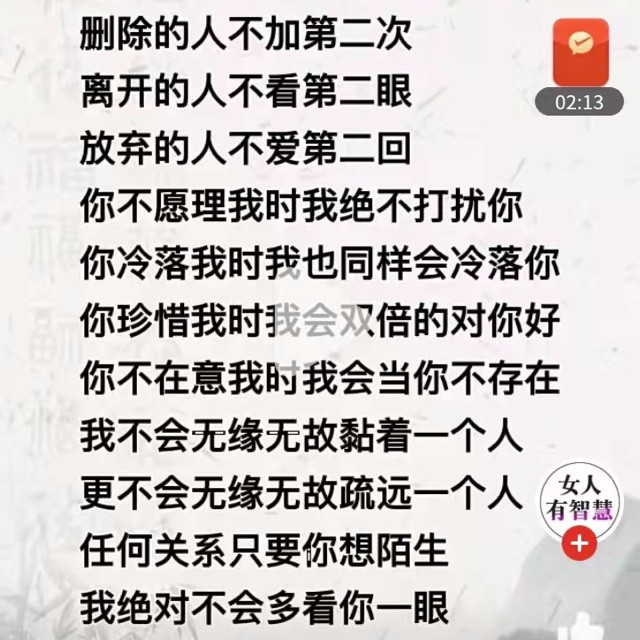This screenshot has height=640, width=640.
Task: Follow 女人有智慧 with the red plus button
Action: tap(579, 545)
